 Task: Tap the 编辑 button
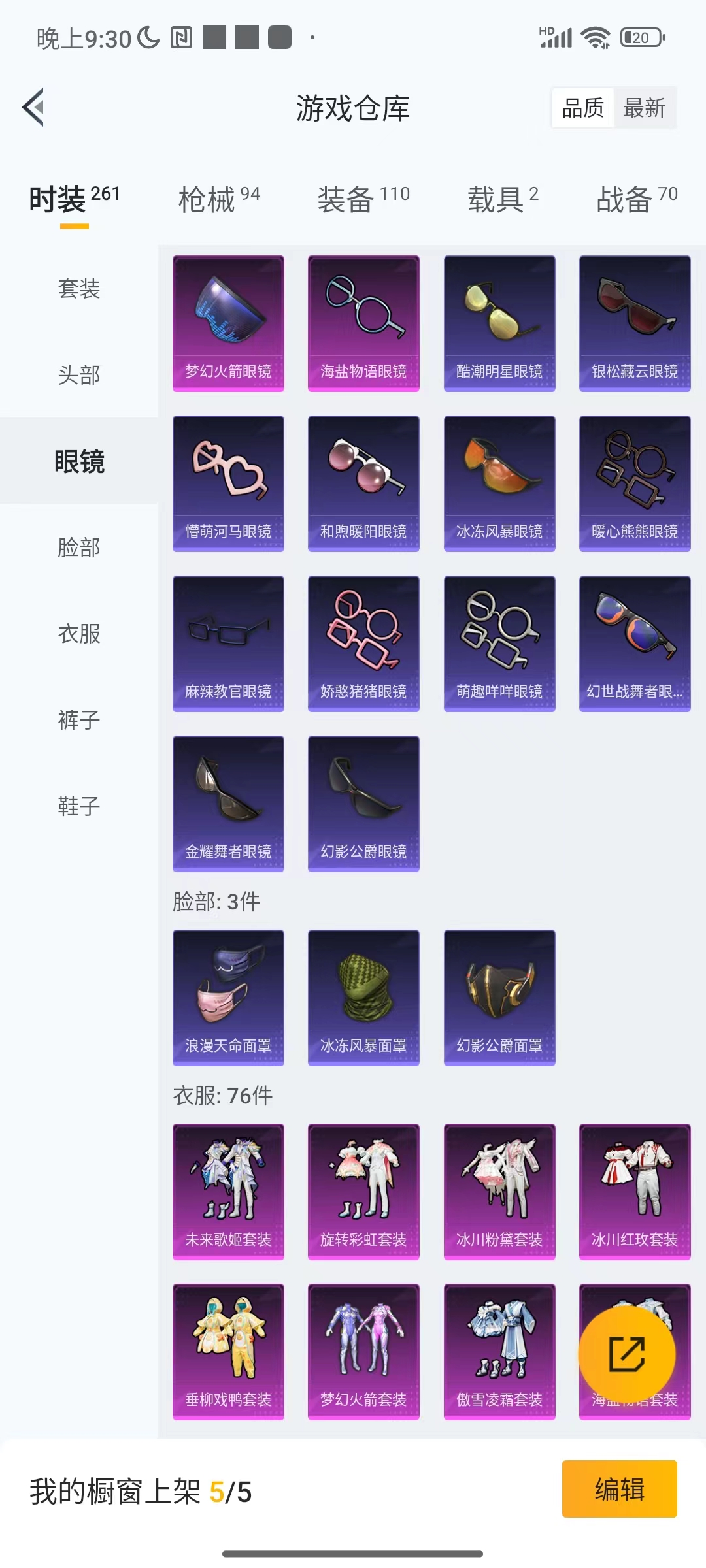click(x=619, y=1489)
